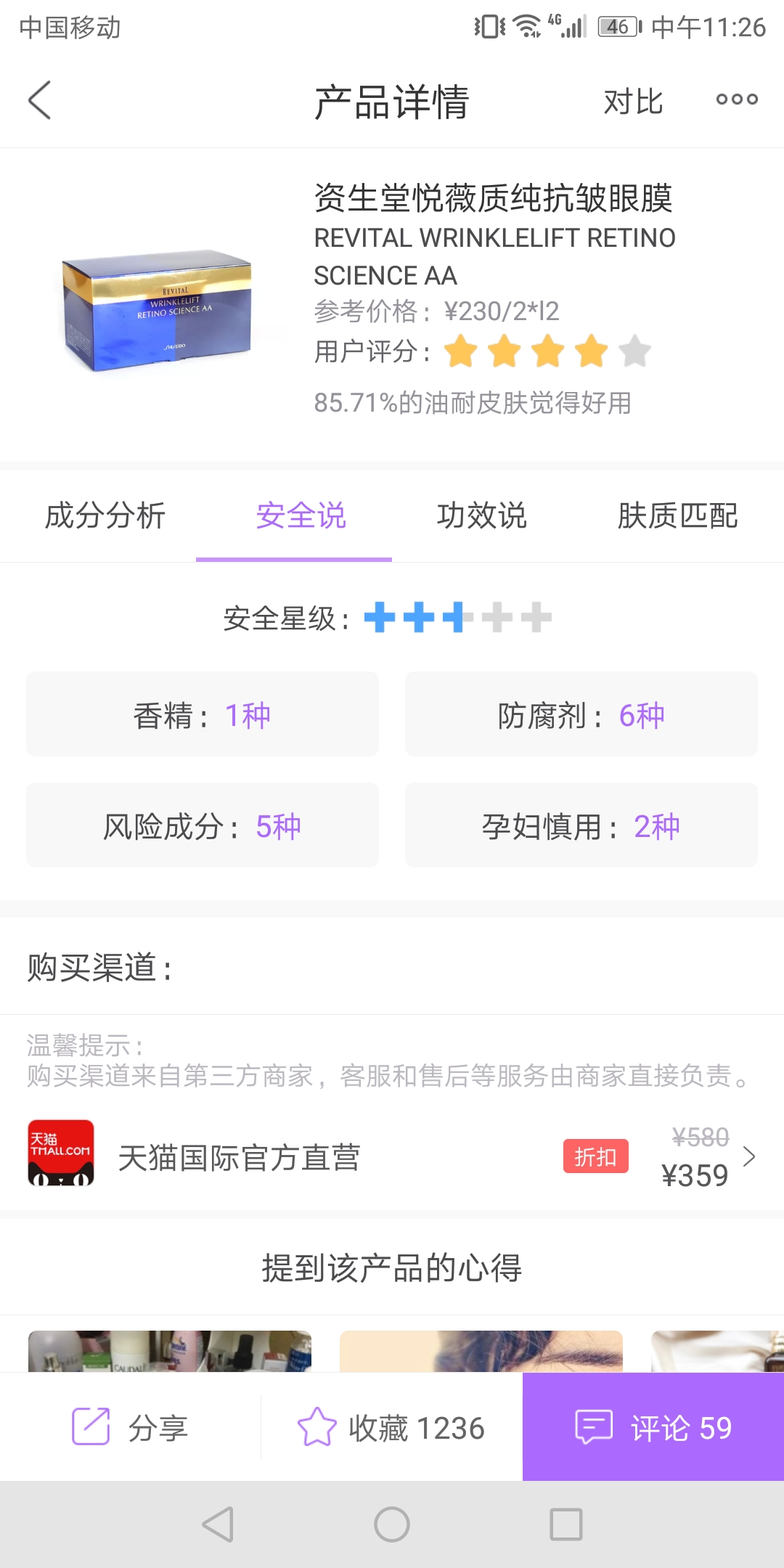Open the product box thumbnail image
The height and width of the screenshot is (1568, 784).
pos(156,312)
